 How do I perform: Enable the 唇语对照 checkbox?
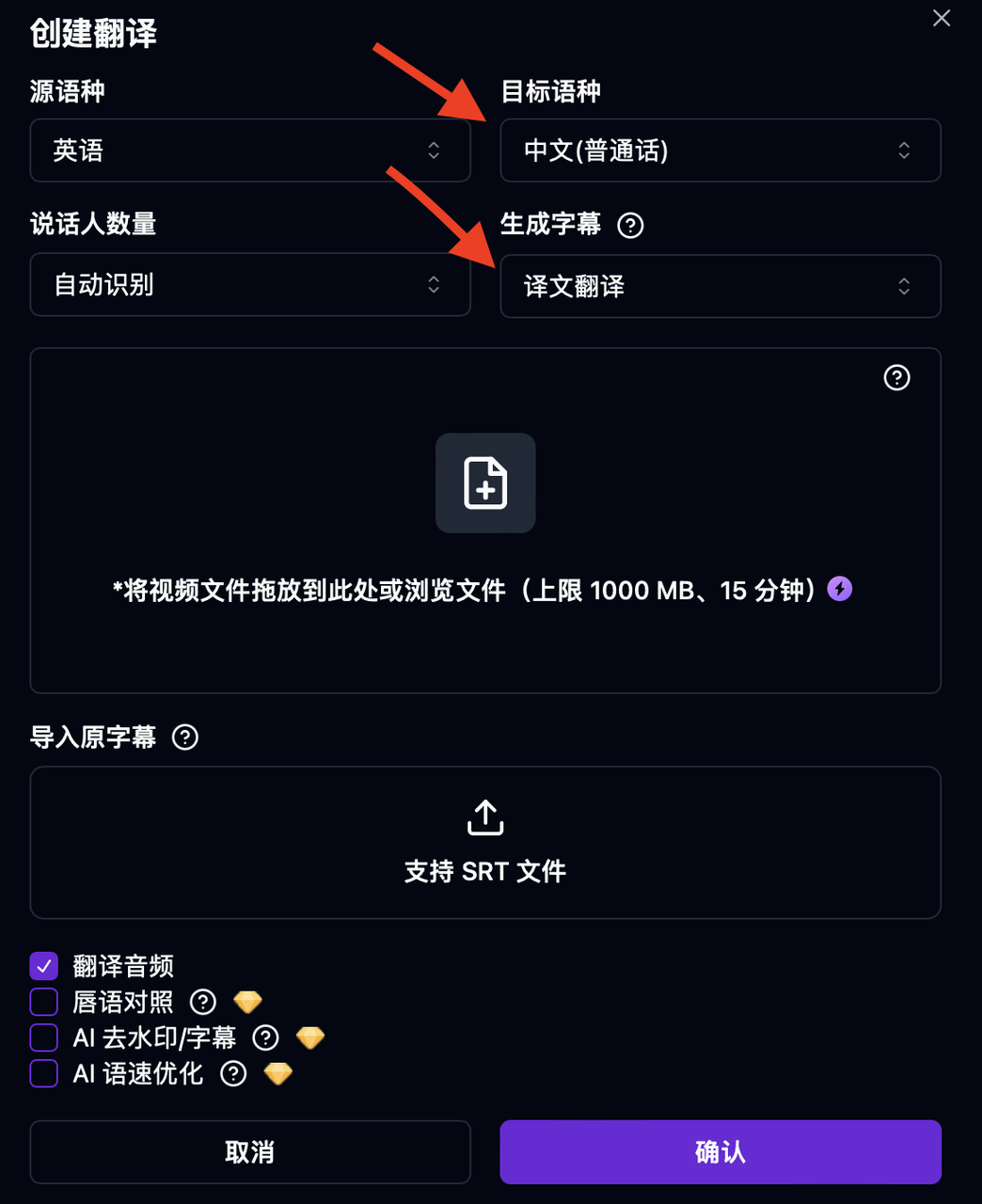[44, 1002]
